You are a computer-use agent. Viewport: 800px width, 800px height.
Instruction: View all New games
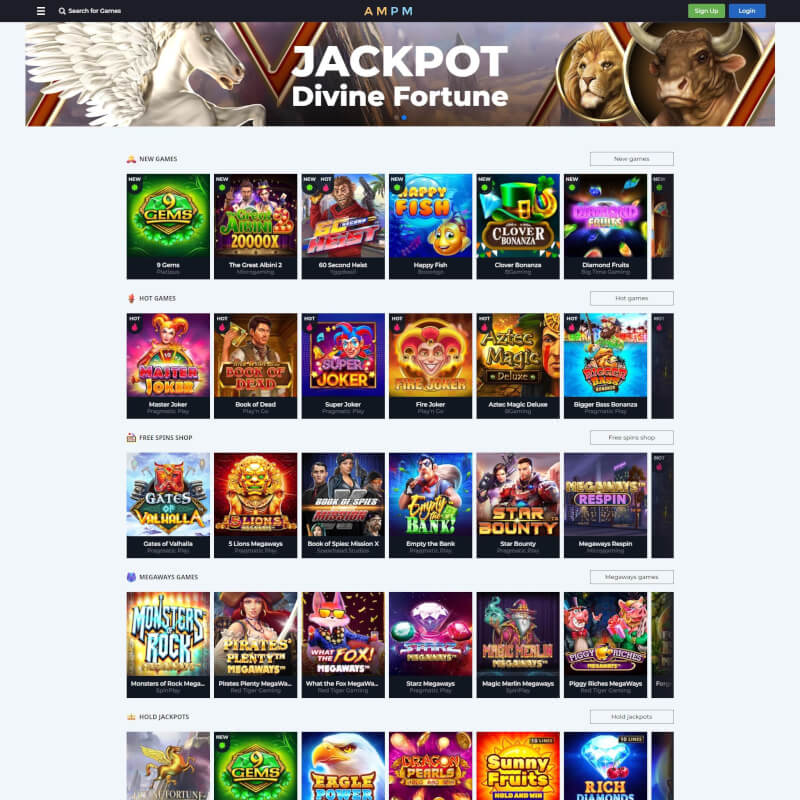[631, 158]
